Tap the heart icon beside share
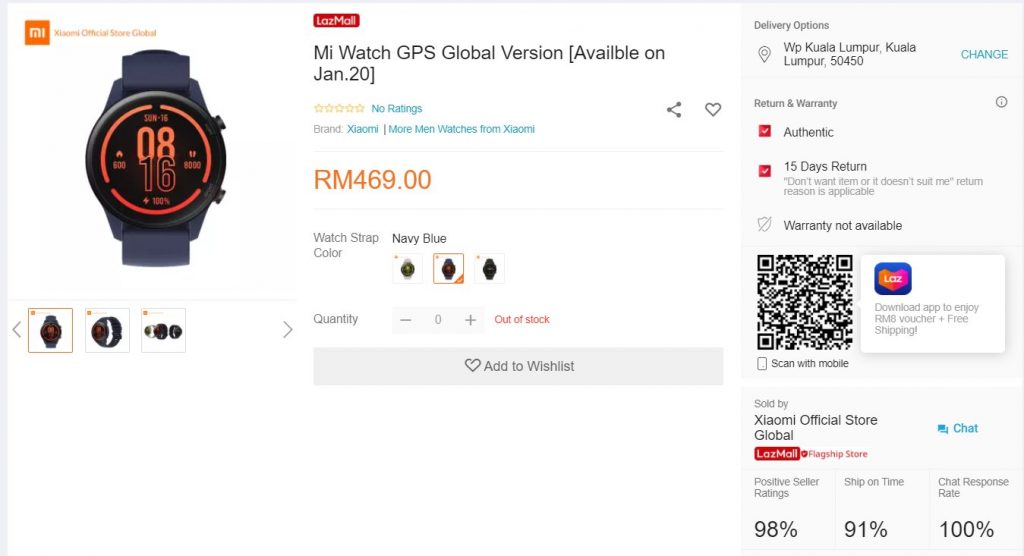 713,110
